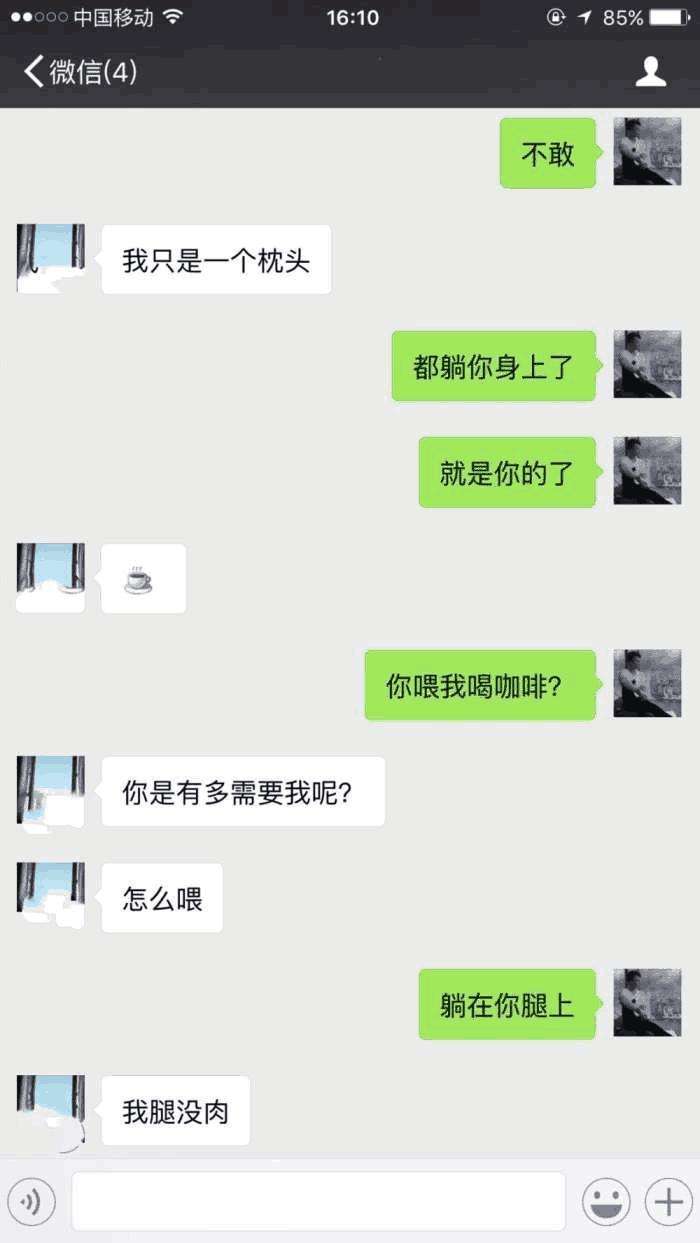
Task: Open the chat details profile icon
Action: 651,72
